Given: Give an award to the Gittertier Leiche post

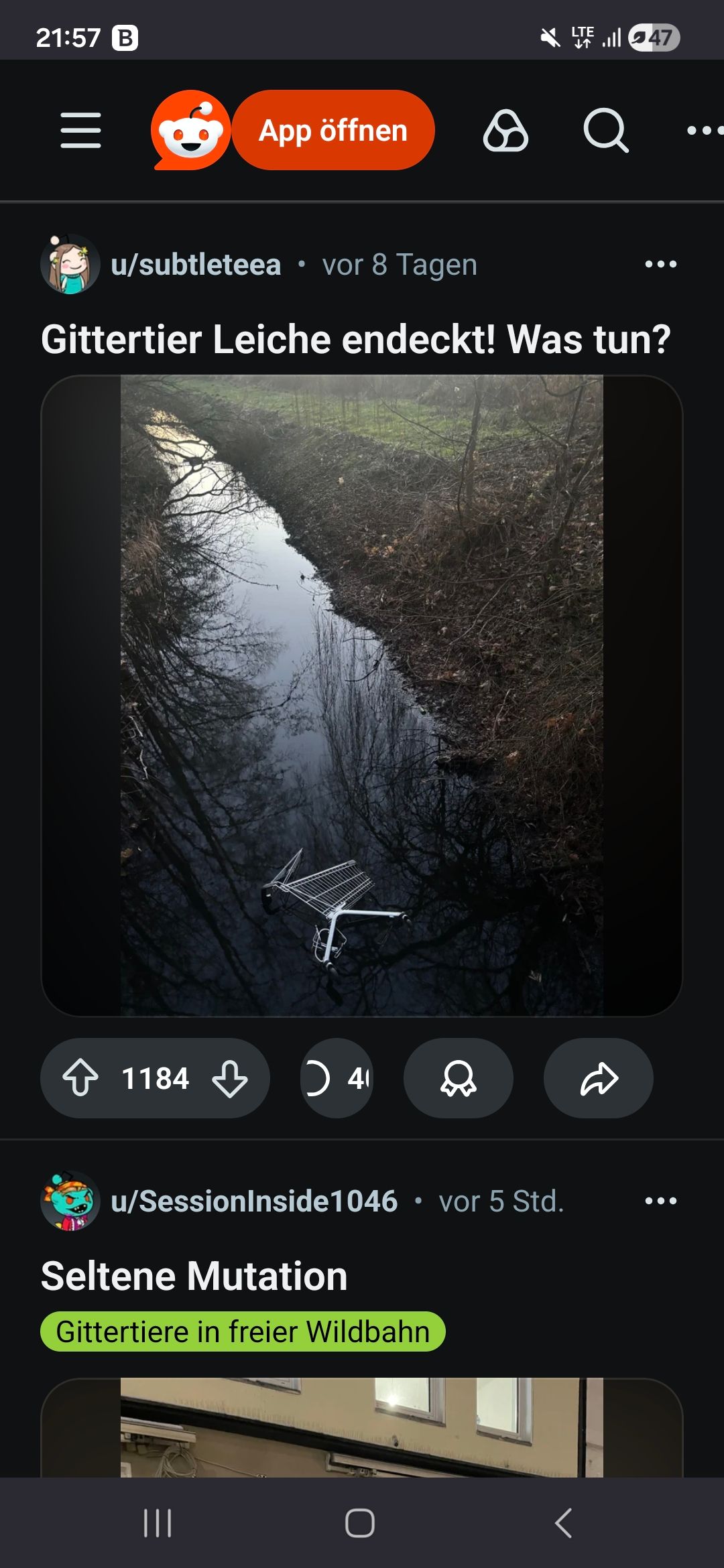Looking at the screenshot, I should [x=459, y=1078].
